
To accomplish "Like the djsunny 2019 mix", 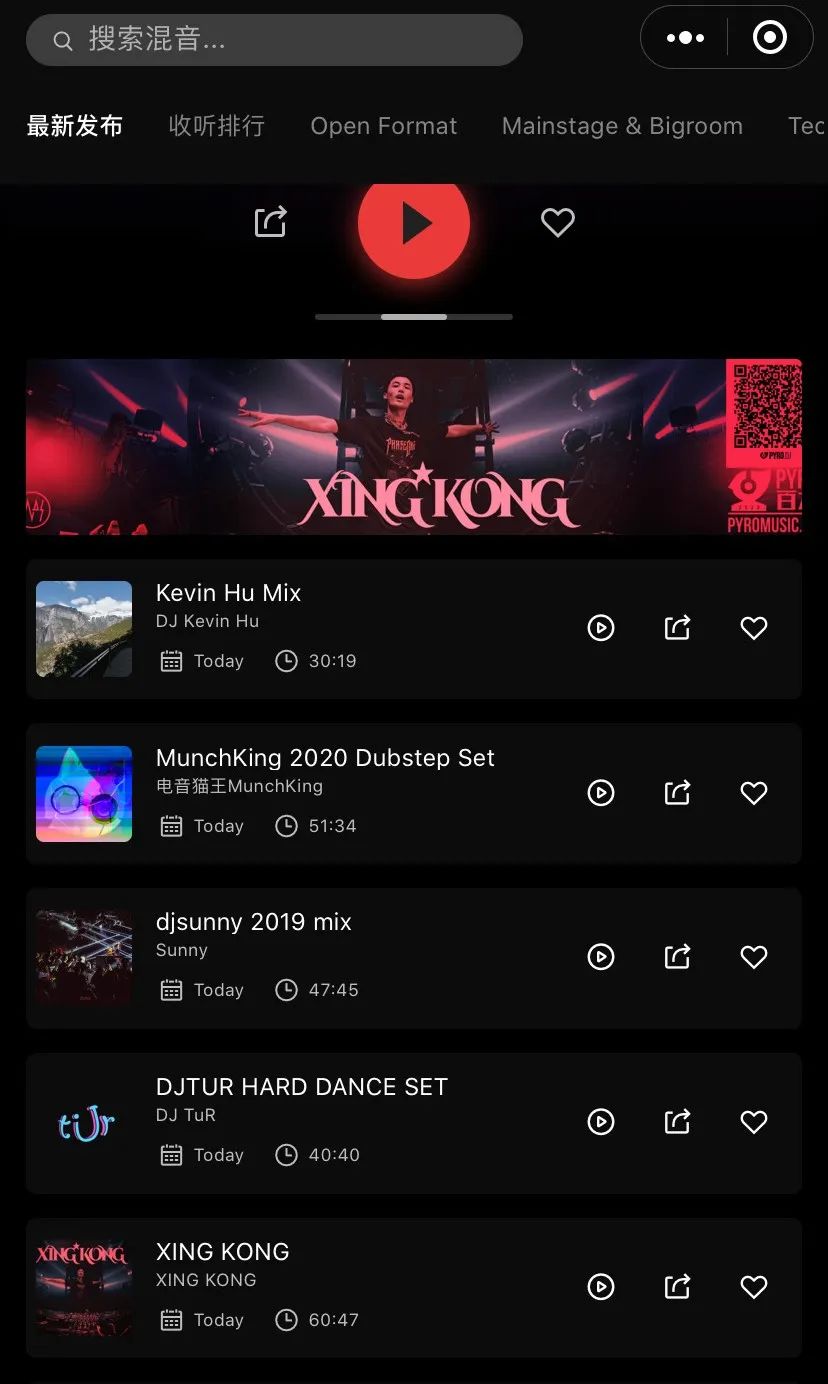I will pos(753,957).
